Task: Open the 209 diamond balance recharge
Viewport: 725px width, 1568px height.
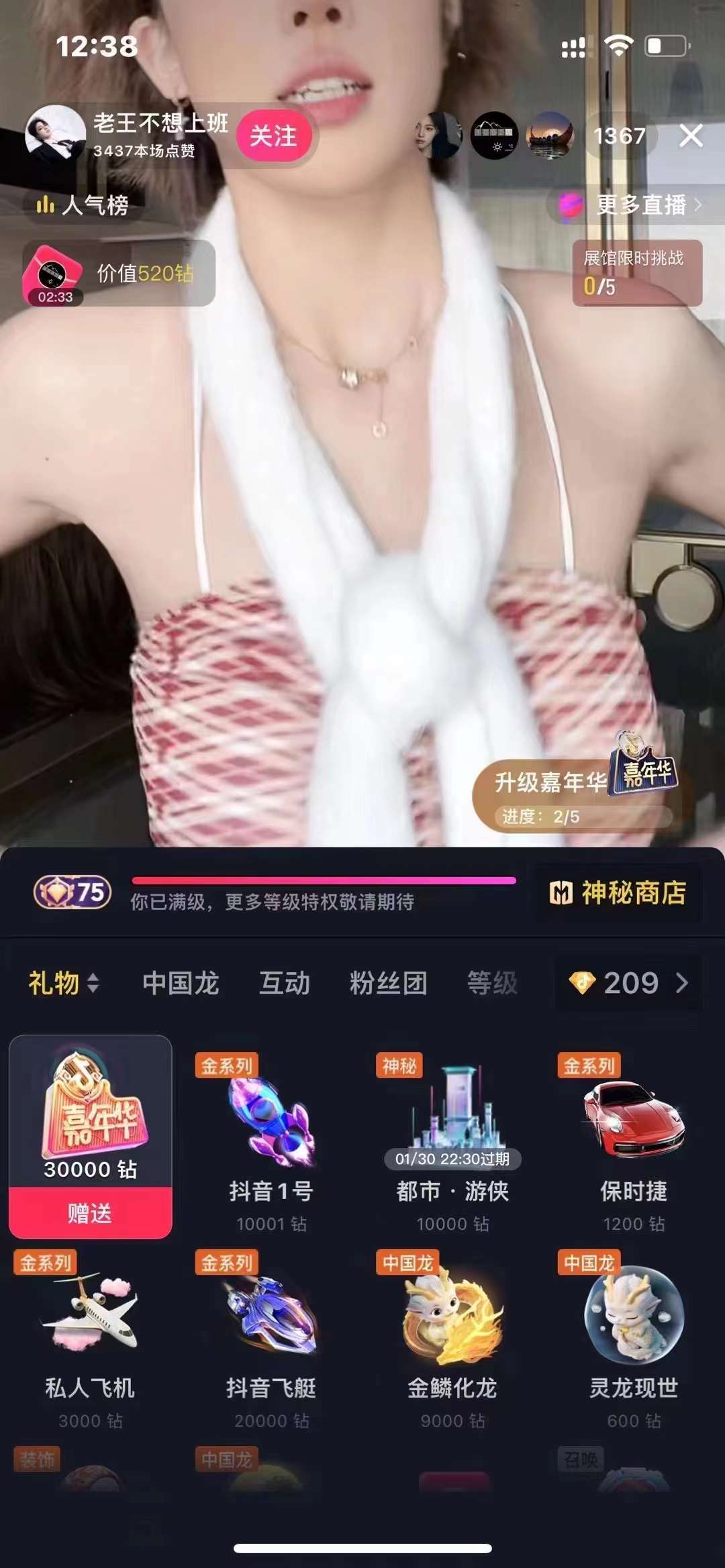Action: point(629,983)
